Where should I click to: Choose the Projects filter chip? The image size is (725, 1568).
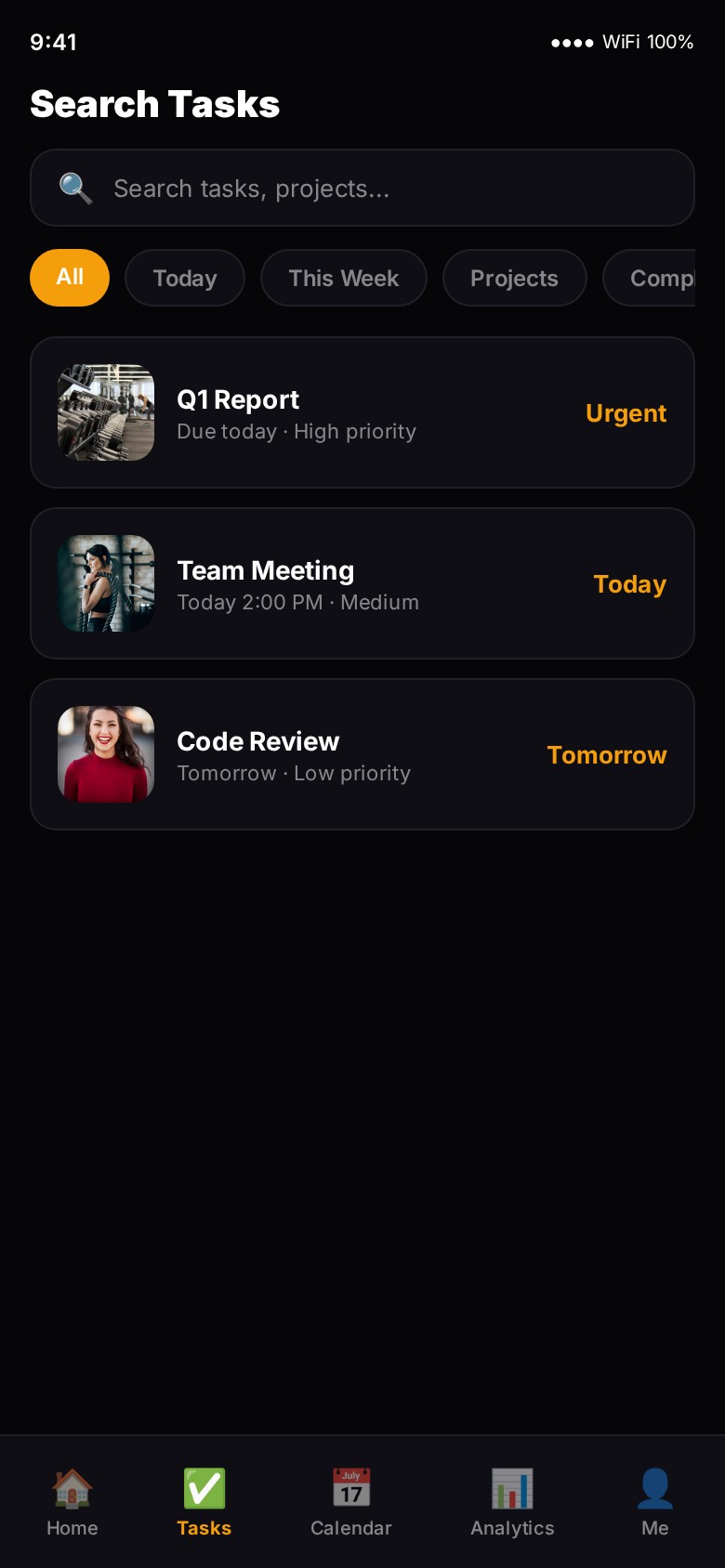point(514,278)
